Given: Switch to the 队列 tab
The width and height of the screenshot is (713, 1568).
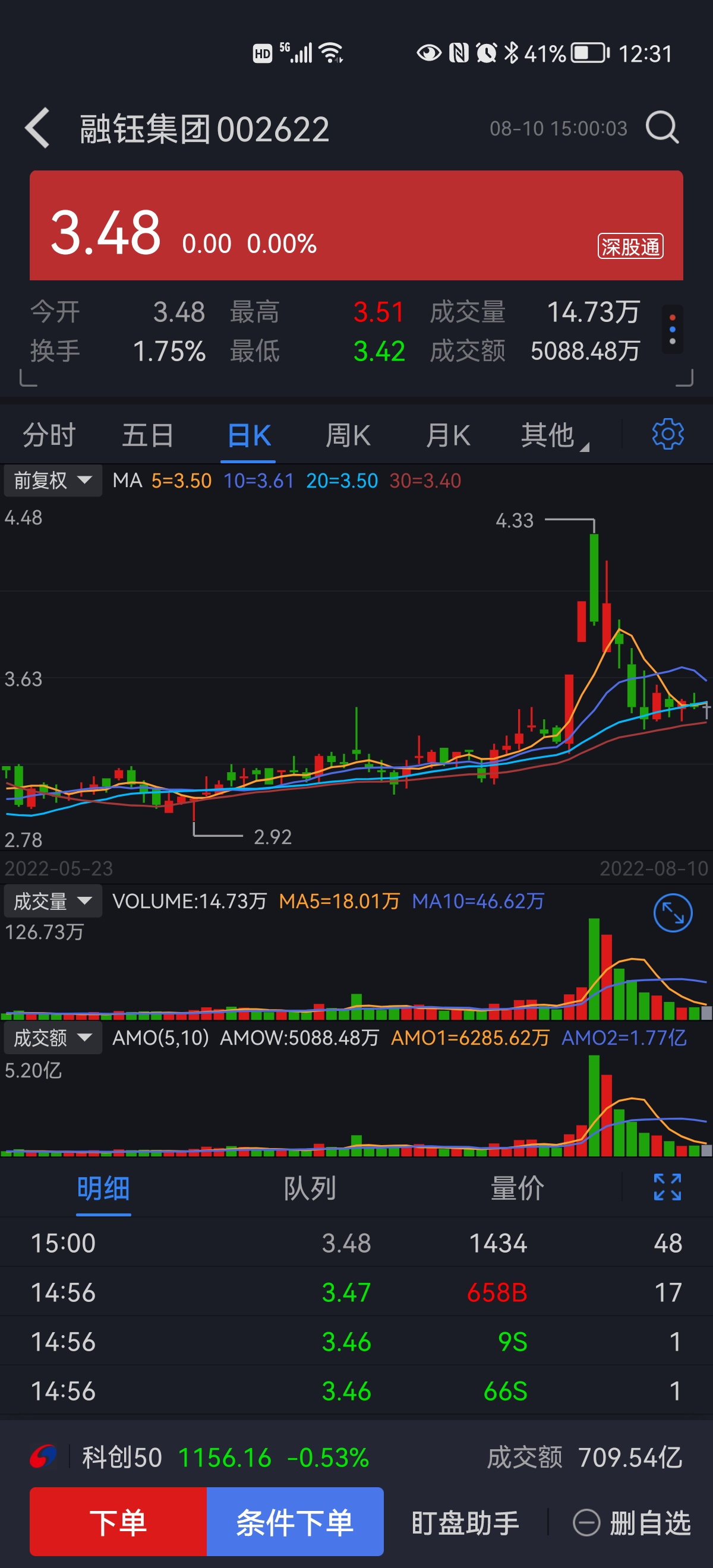Looking at the screenshot, I should click(310, 1189).
